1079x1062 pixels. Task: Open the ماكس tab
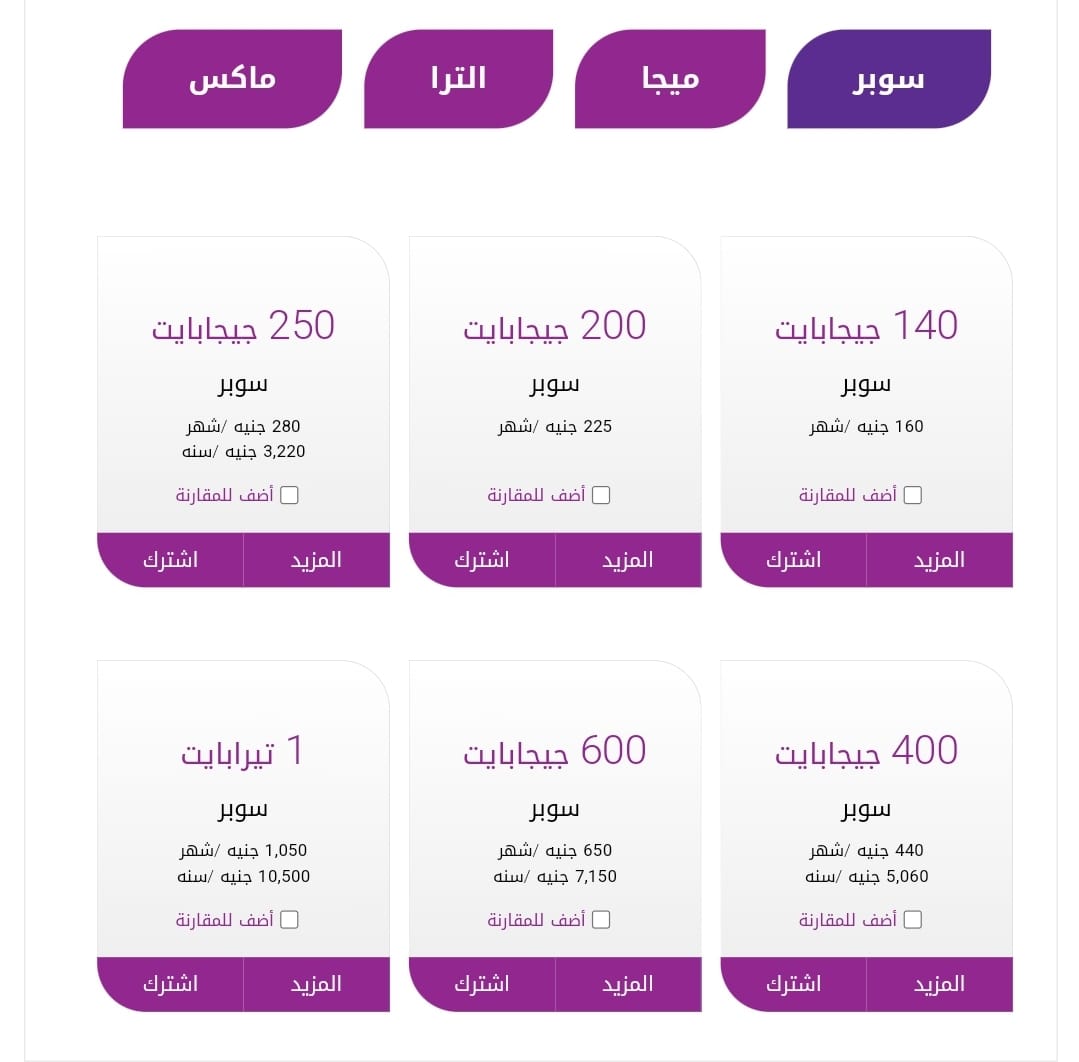(x=232, y=79)
